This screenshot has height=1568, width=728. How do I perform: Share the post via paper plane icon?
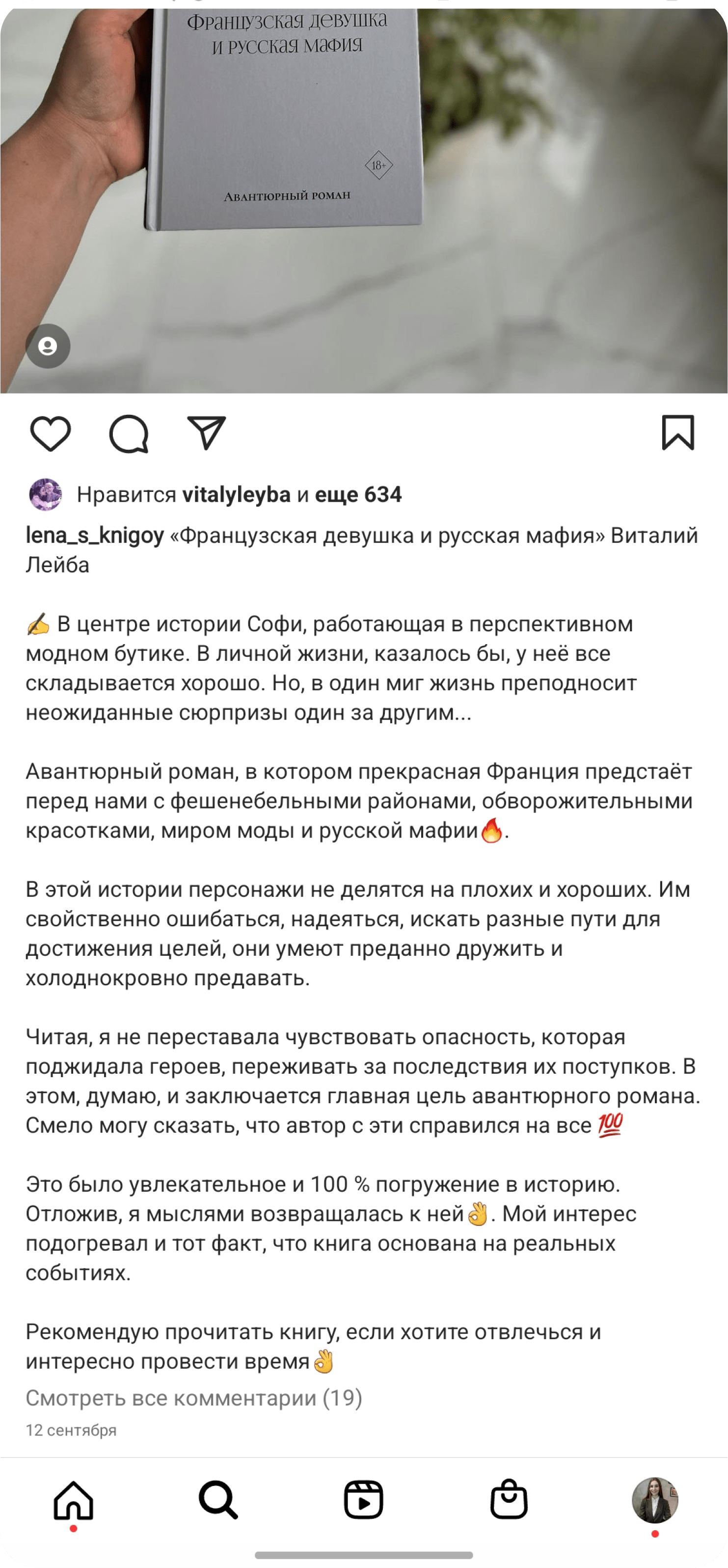207,433
